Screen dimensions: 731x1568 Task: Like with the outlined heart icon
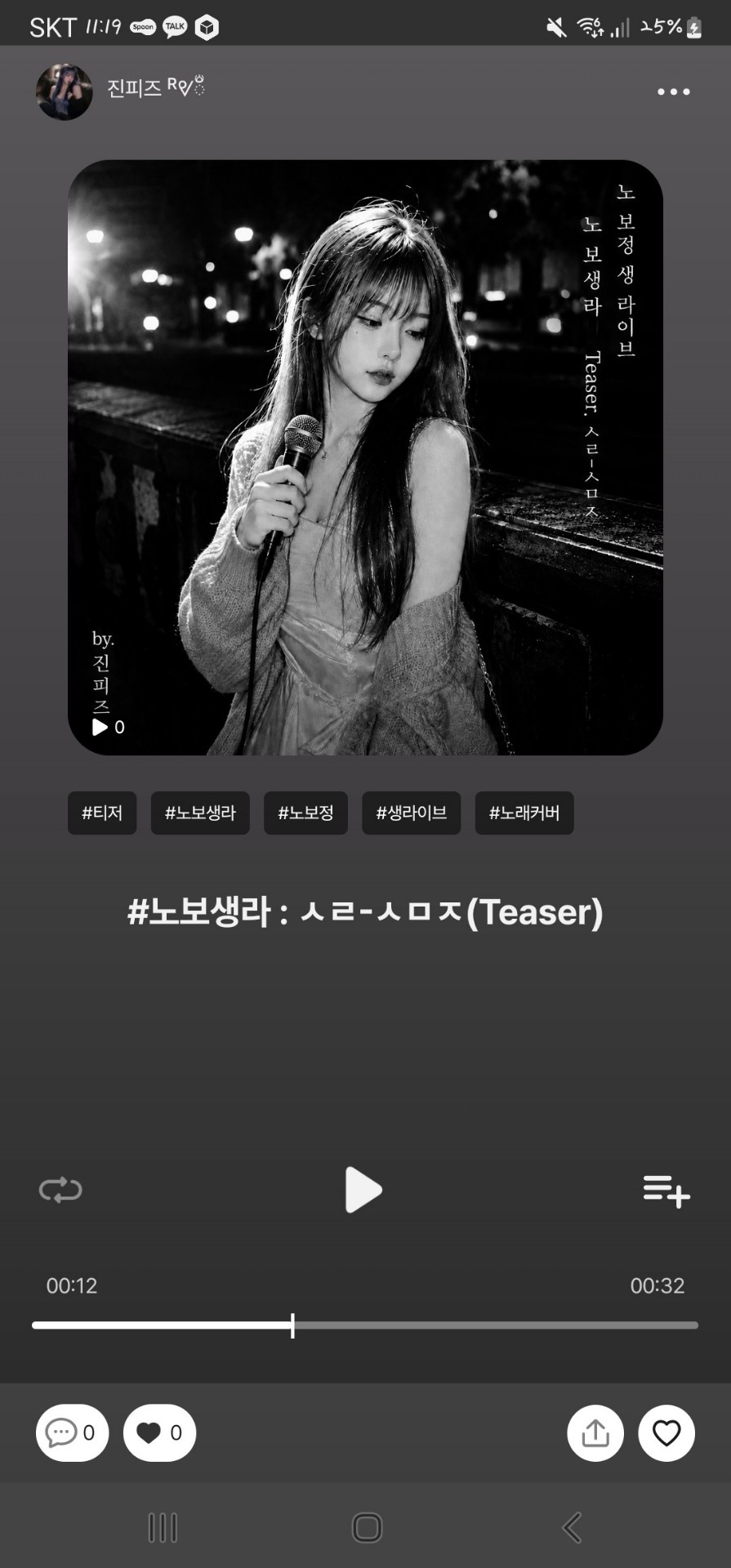click(666, 1432)
